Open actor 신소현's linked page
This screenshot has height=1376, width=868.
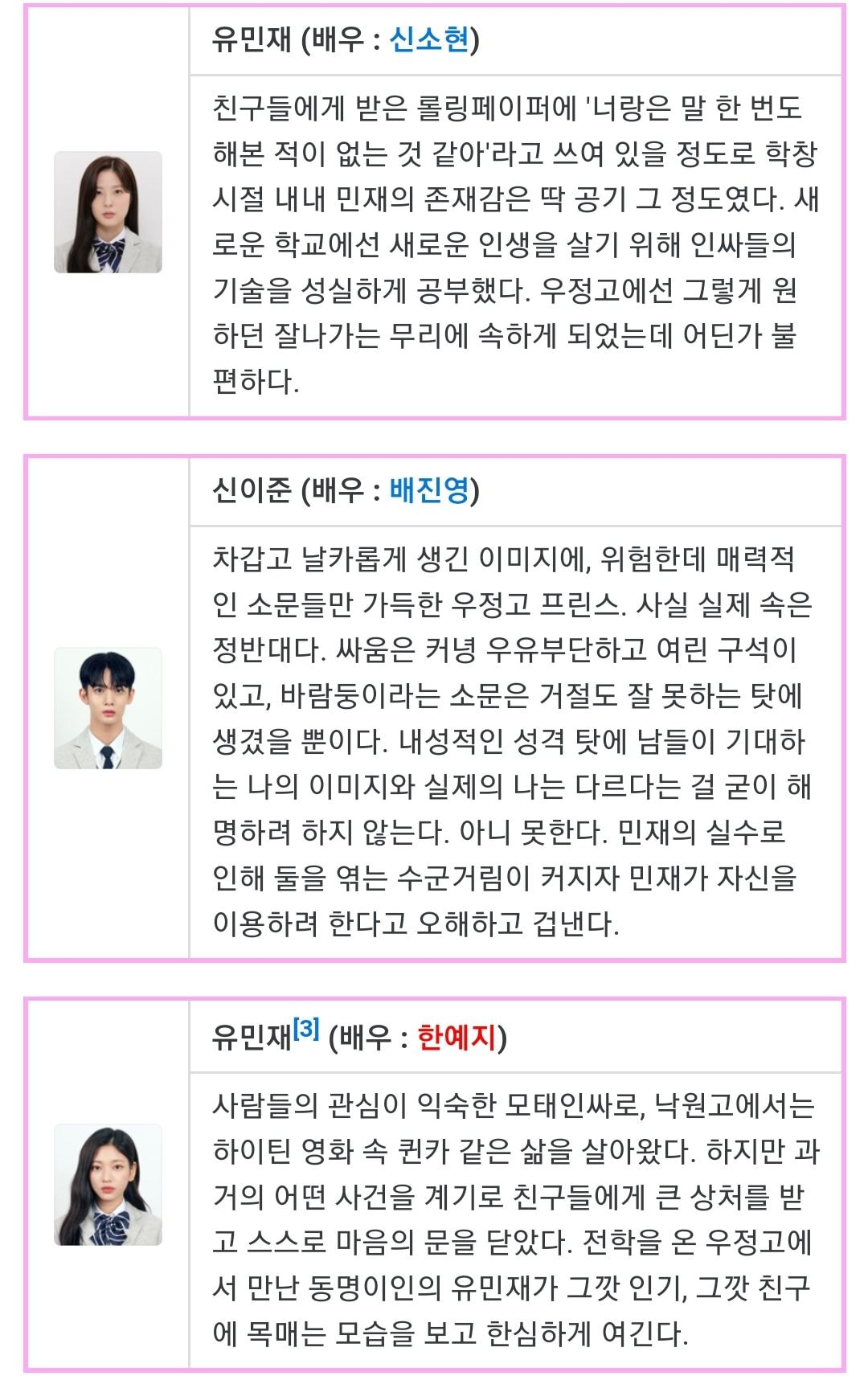pyautogui.click(x=429, y=39)
